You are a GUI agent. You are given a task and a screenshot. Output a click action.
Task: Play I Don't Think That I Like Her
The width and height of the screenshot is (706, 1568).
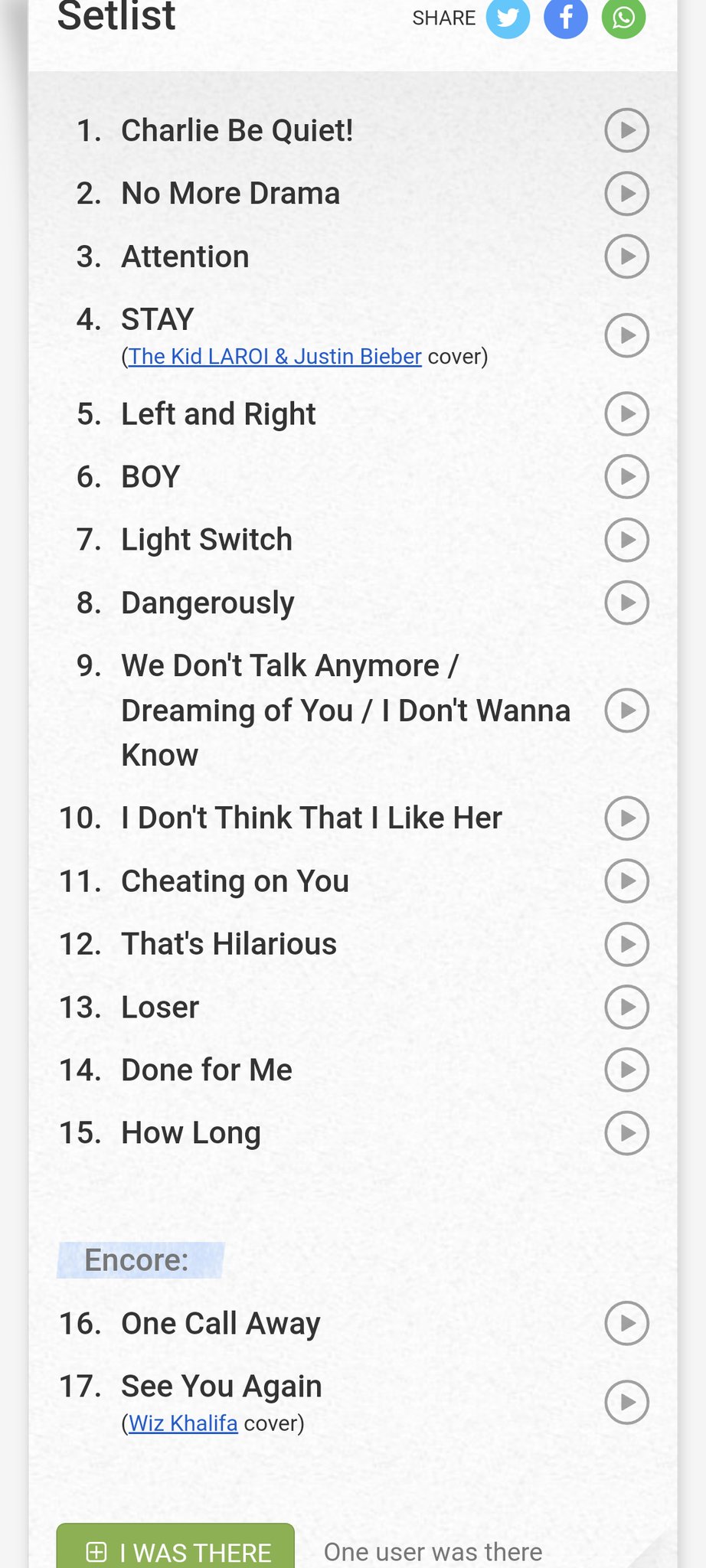click(x=626, y=818)
